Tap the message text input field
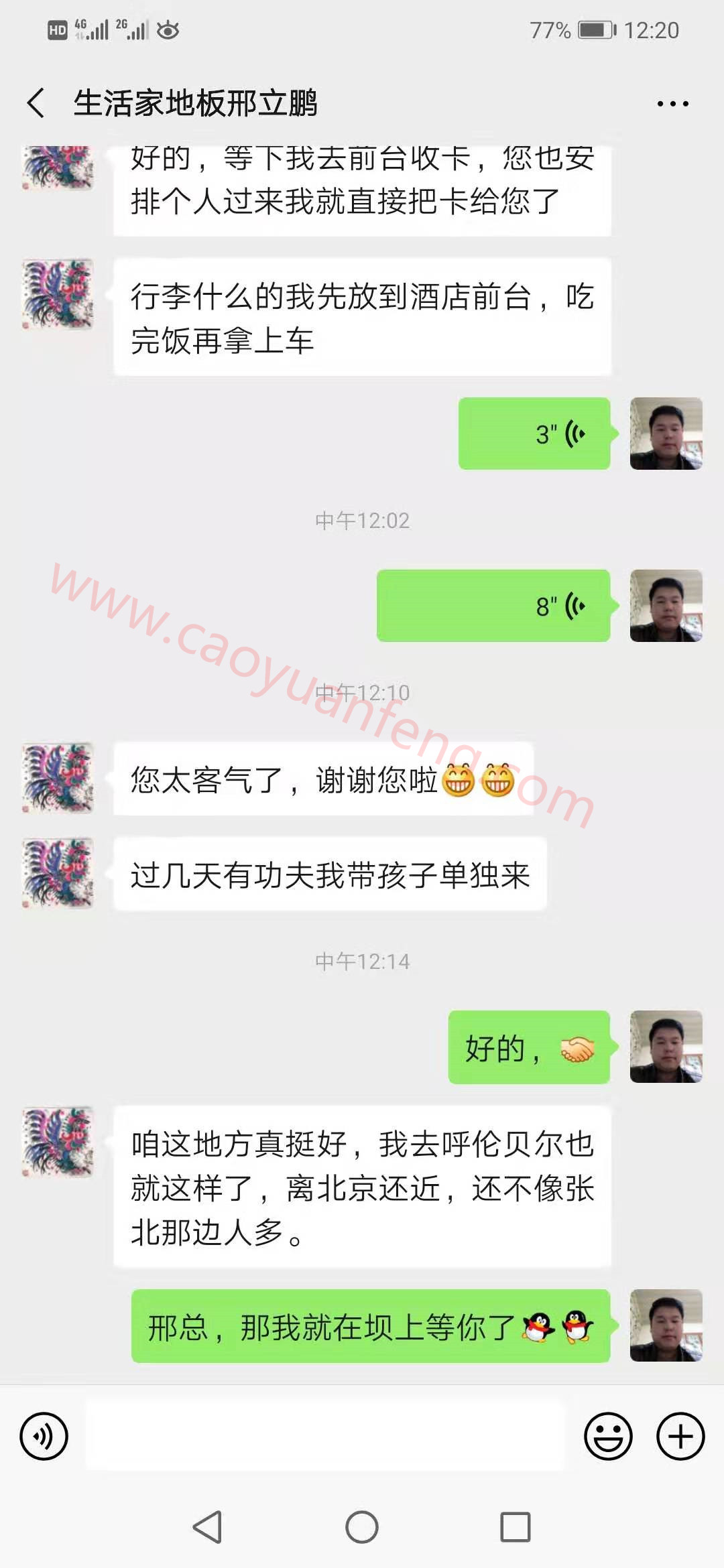This screenshot has height=1568, width=724. [325, 1436]
